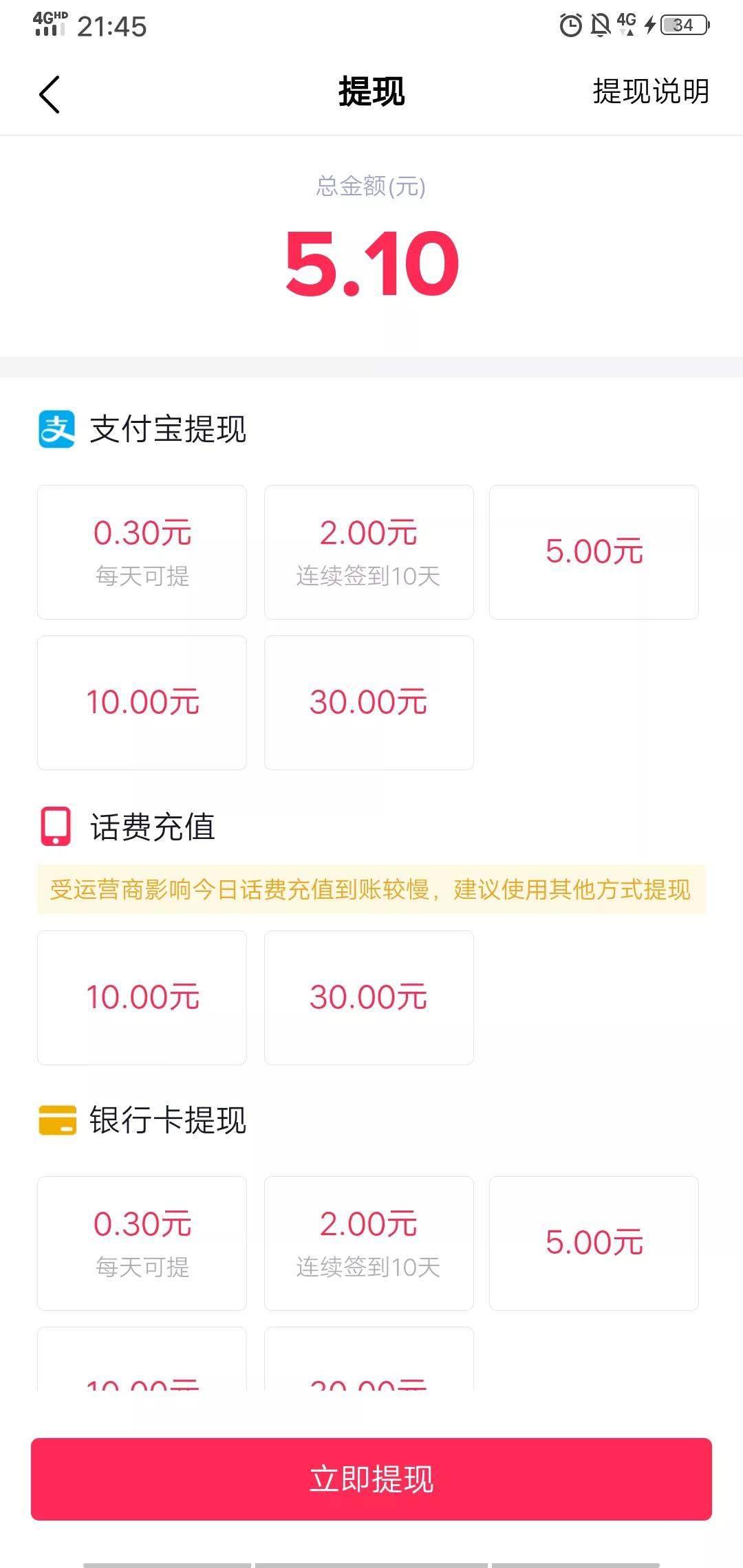Select the 5.00元 Alipay withdrawal amount
The image size is (743, 1568).
(x=594, y=552)
